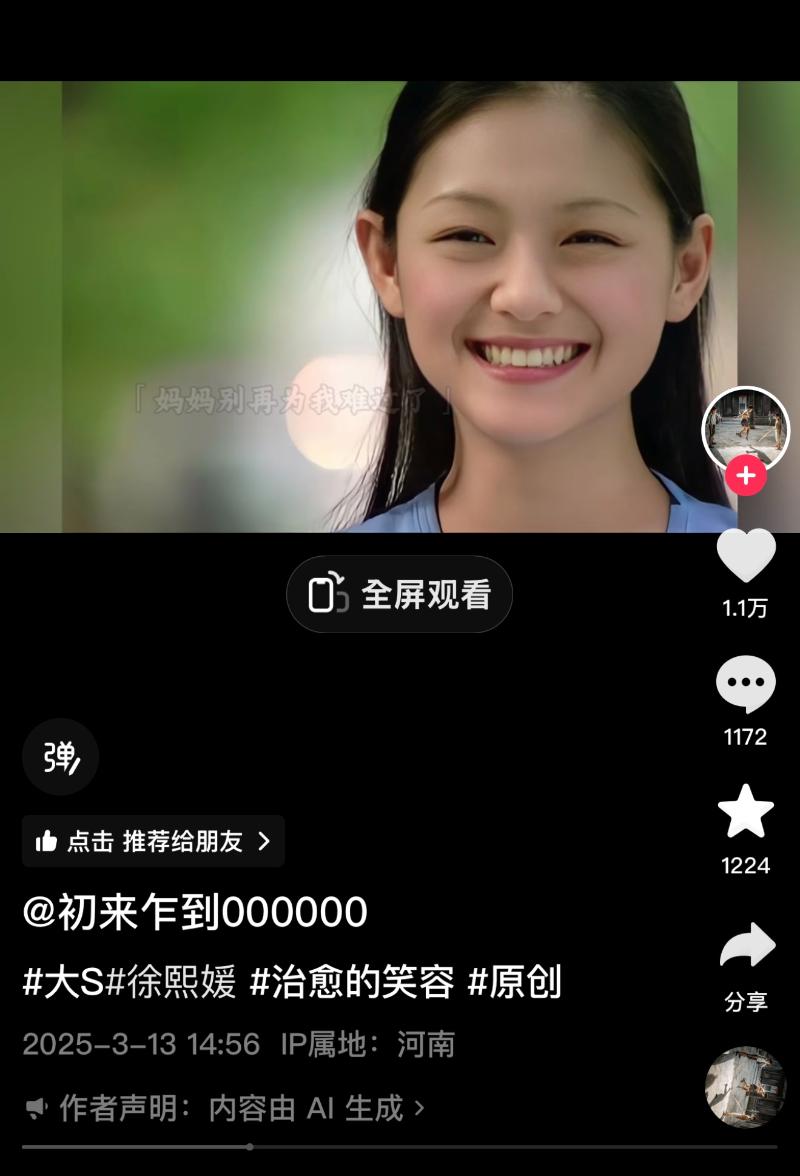Image resolution: width=800 pixels, height=1176 pixels.
Task: Open the comments section
Action: [x=746, y=686]
